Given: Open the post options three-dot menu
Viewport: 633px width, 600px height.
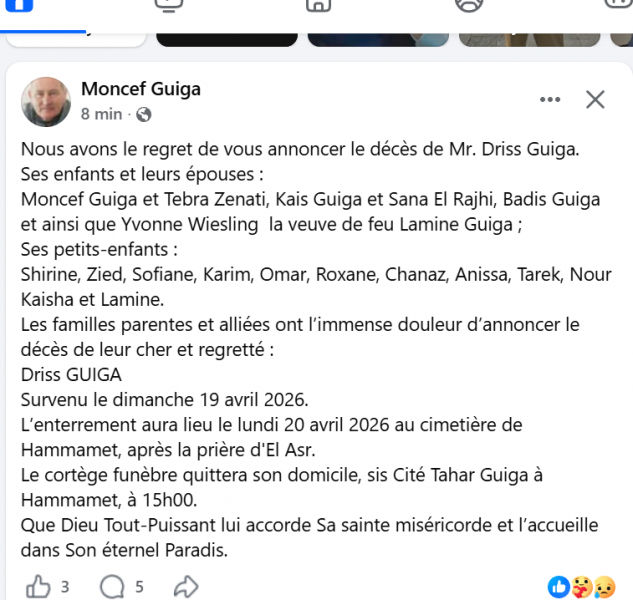Looking at the screenshot, I should coord(550,99).
